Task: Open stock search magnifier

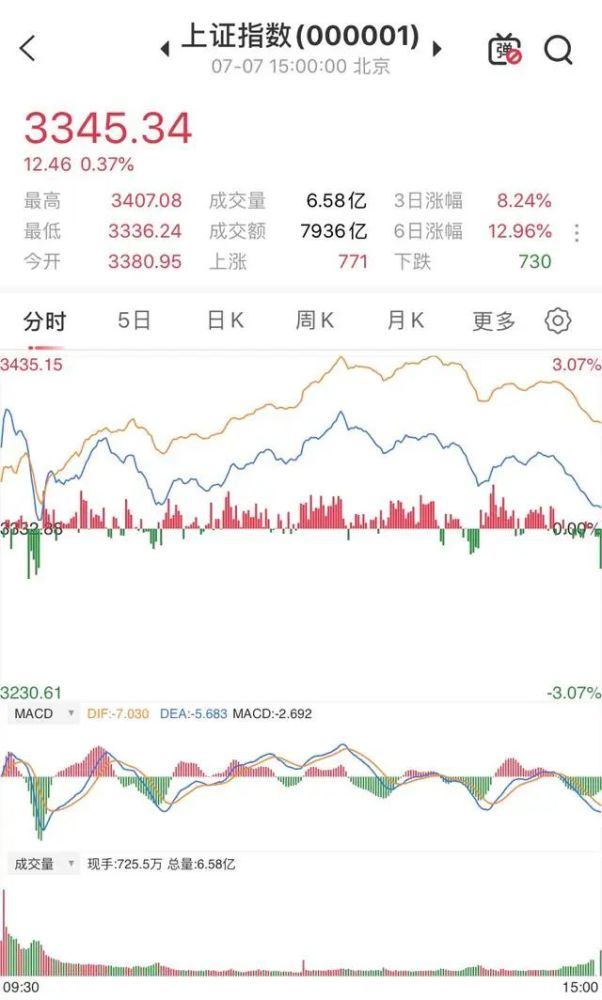Action: click(559, 49)
